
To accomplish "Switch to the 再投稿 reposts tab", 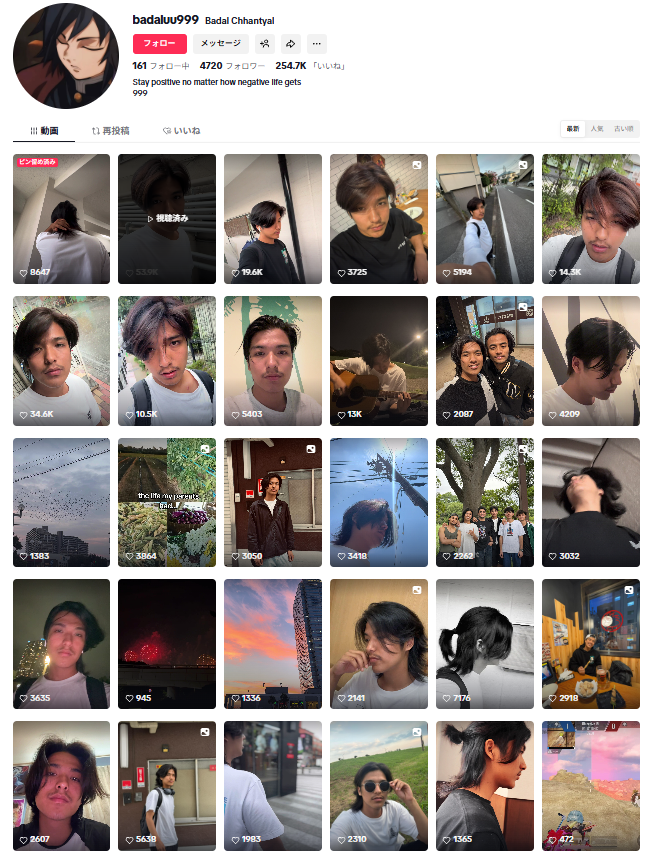I will click(110, 131).
